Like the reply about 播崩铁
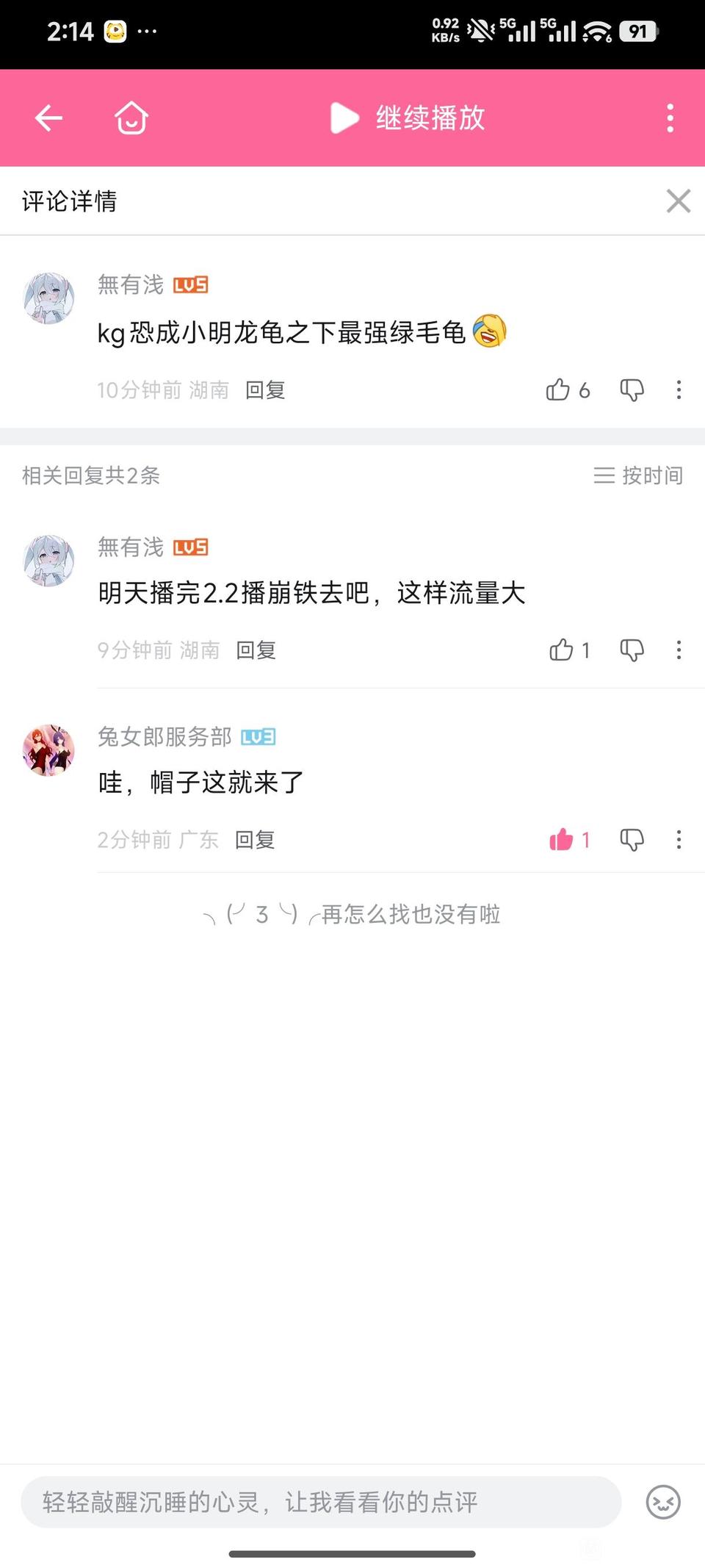705x1568 pixels. [562, 650]
